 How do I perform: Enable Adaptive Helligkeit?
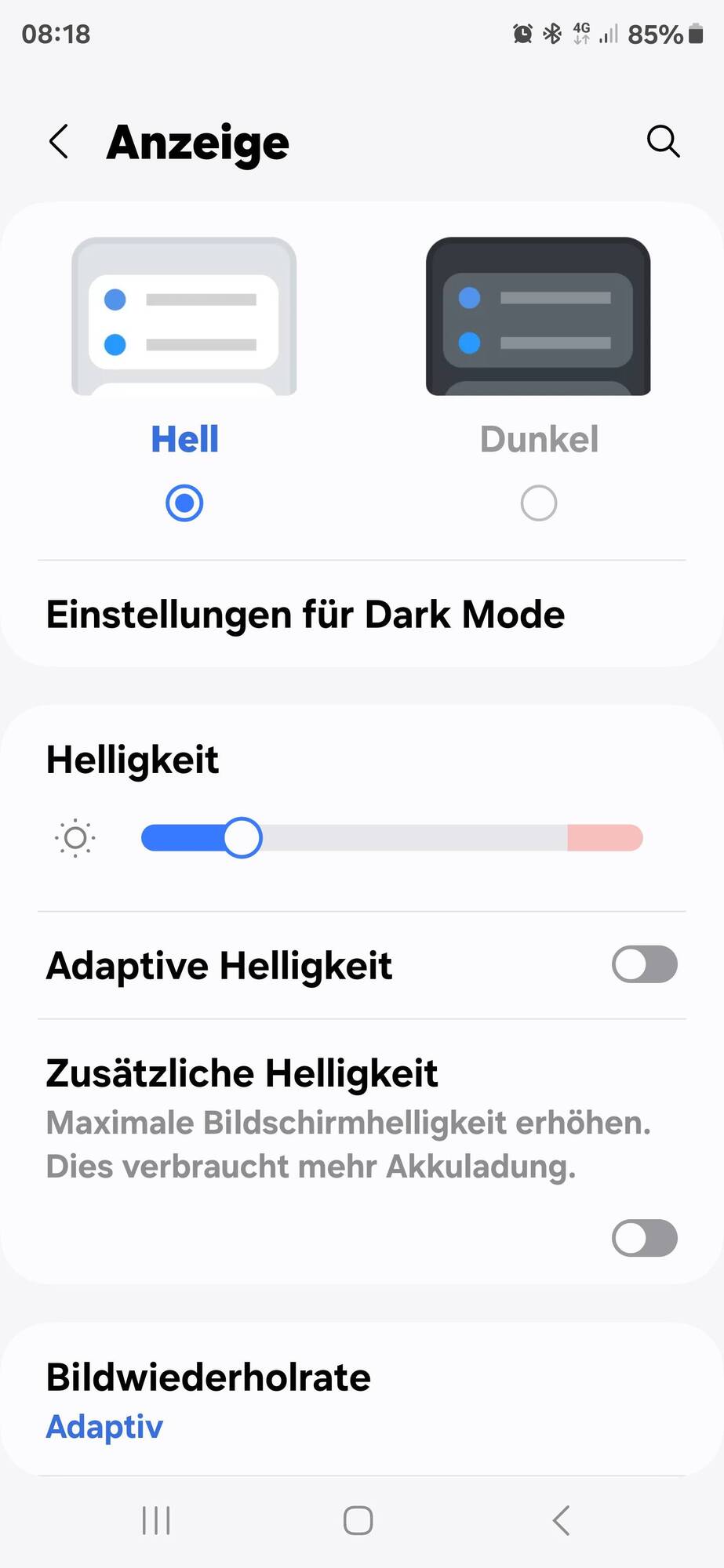(644, 964)
